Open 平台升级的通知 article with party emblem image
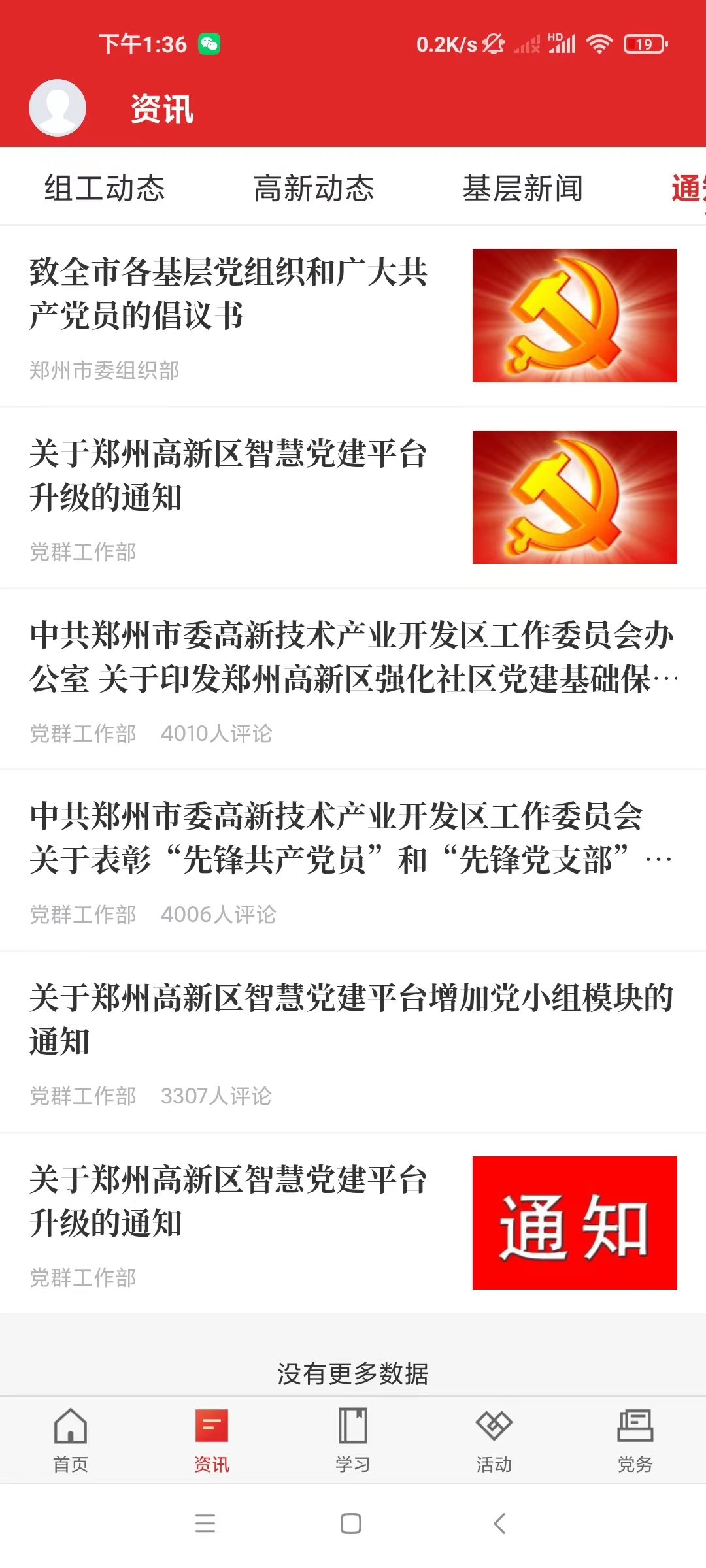This screenshot has width=706, height=1568. (229, 476)
